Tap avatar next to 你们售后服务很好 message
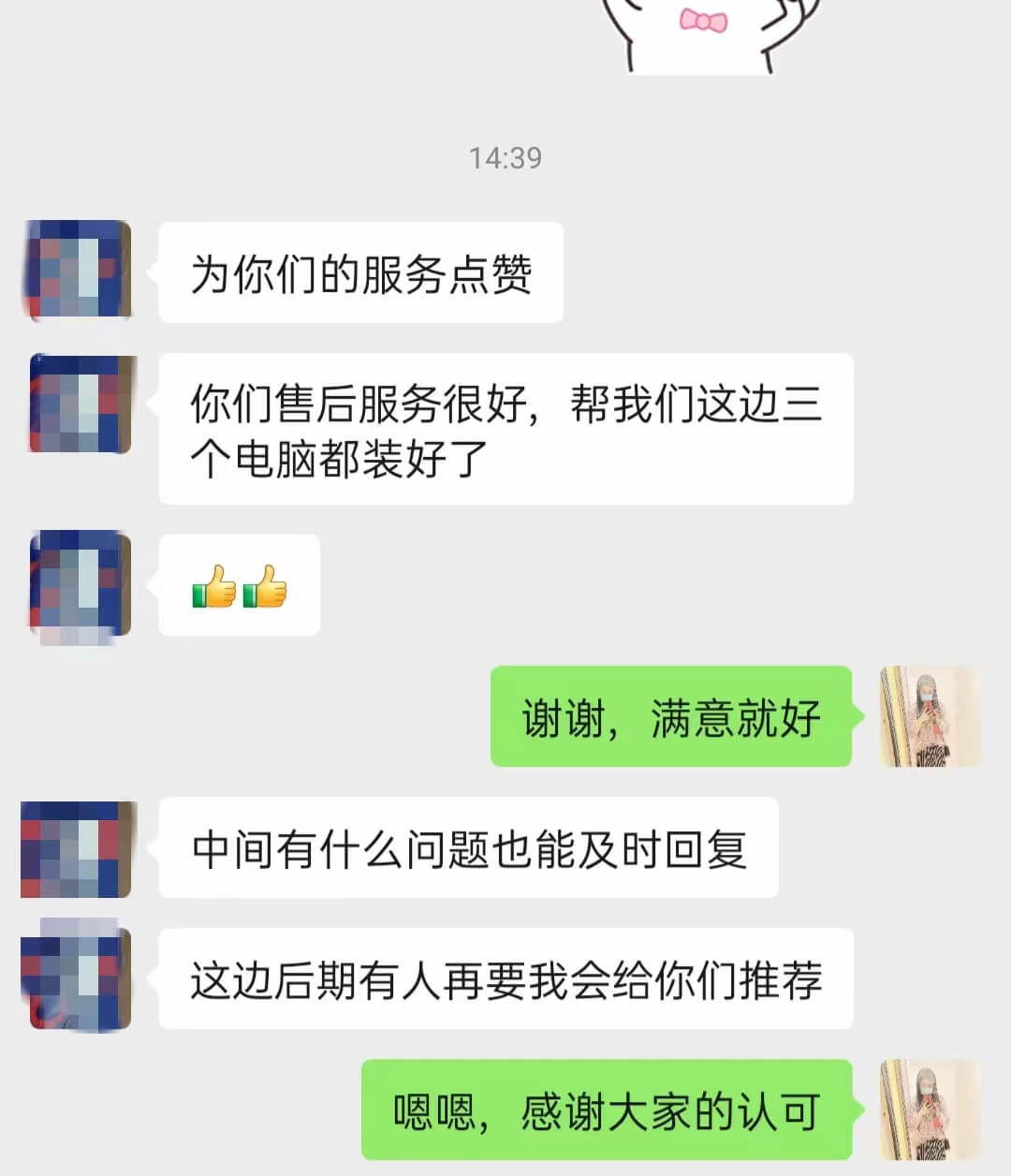This screenshot has width=1011, height=1176. coord(81,404)
